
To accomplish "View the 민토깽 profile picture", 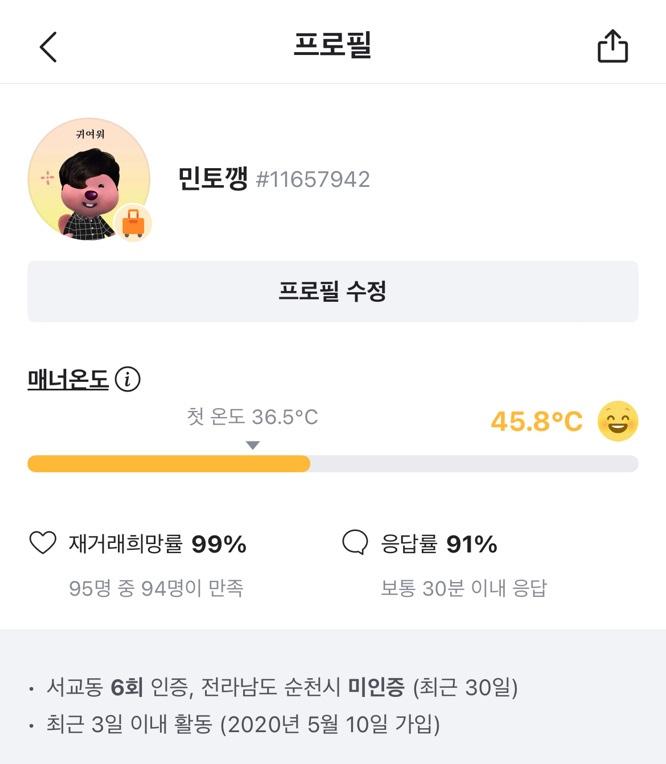I will pos(89,179).
